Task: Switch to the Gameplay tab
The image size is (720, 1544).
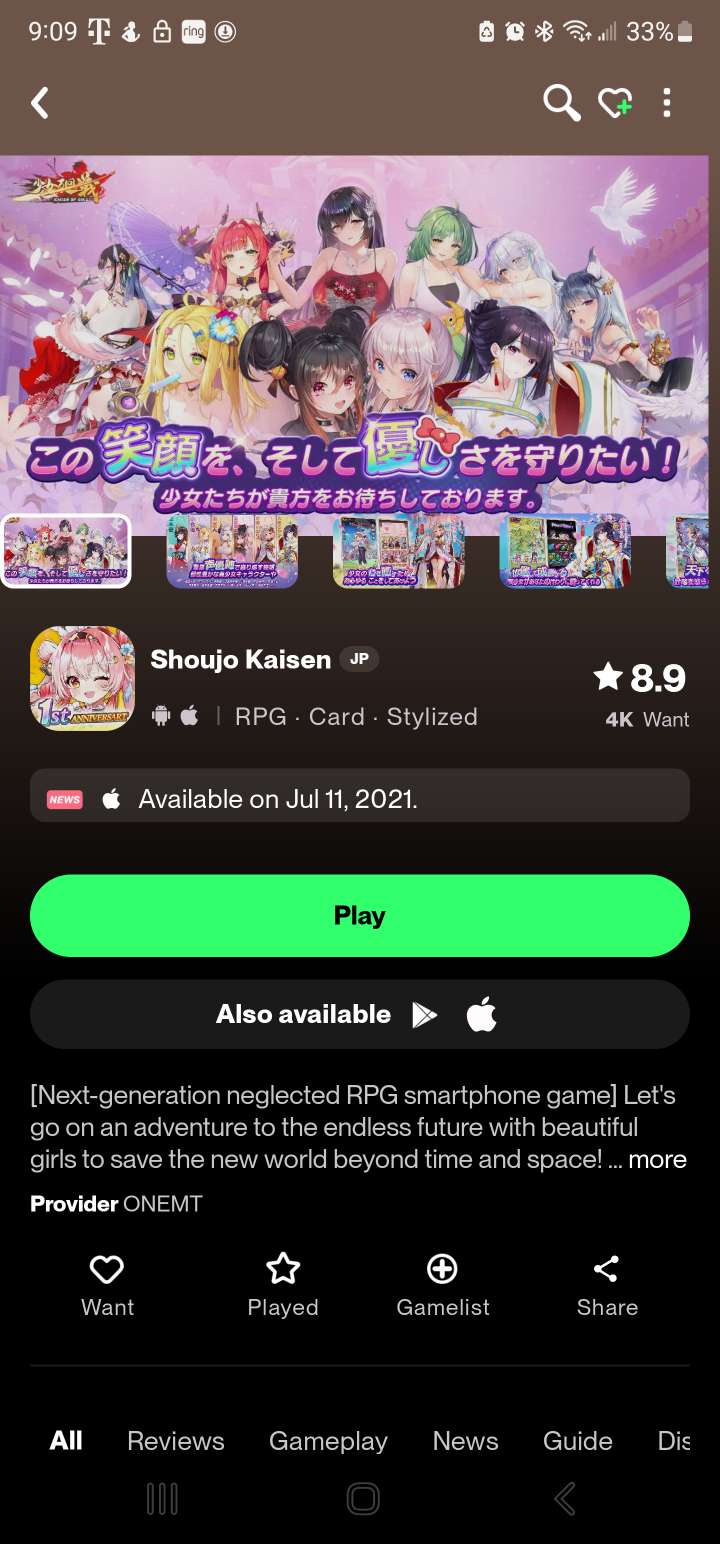Action: (x=328, y=1441)
